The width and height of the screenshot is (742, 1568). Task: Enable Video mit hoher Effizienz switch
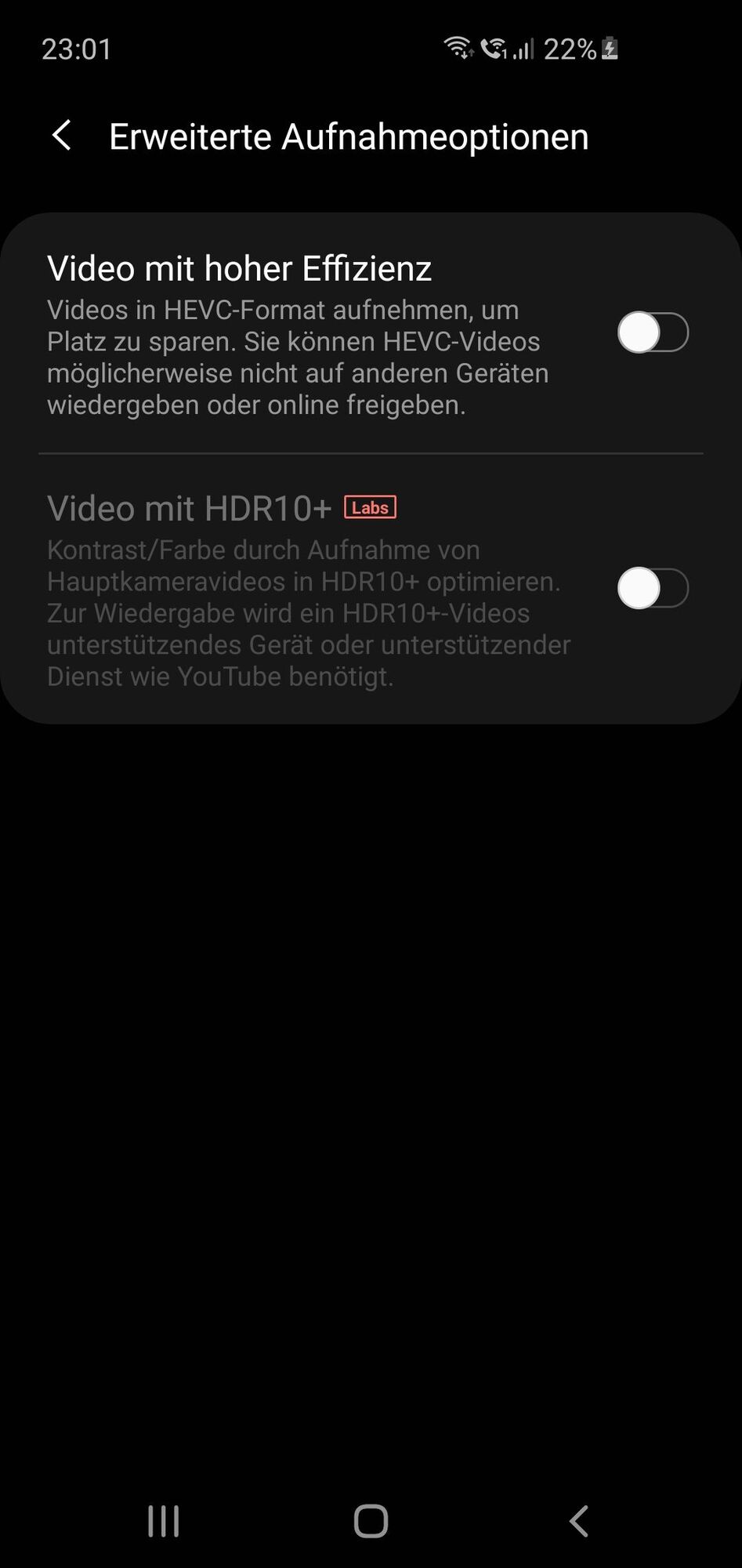click(652, 332)
